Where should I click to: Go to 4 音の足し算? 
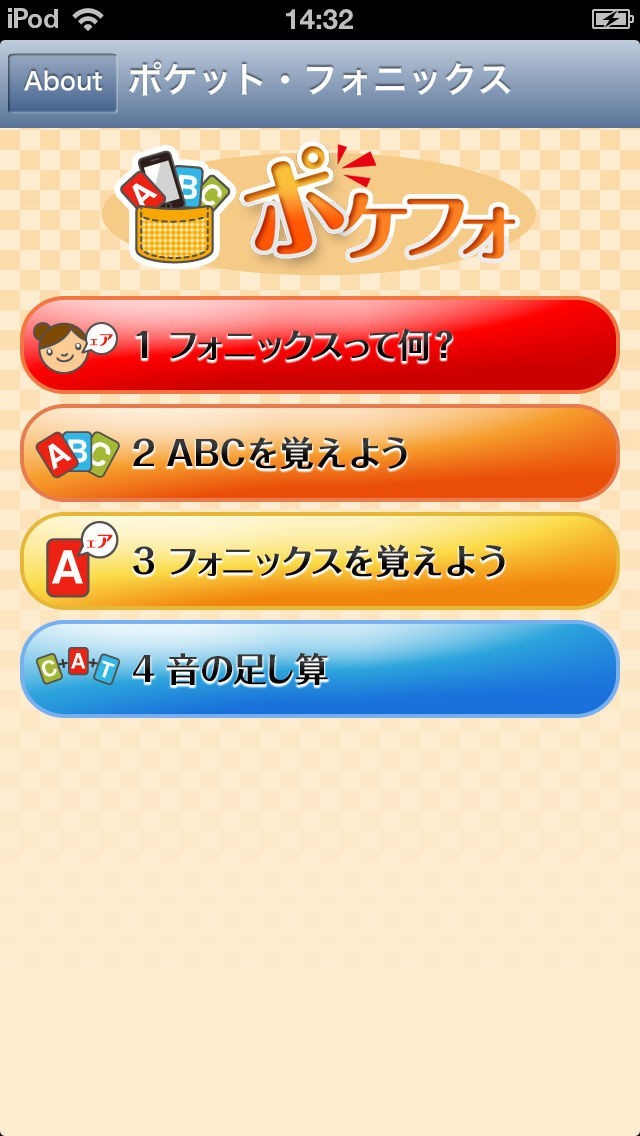tap(320, 670)
